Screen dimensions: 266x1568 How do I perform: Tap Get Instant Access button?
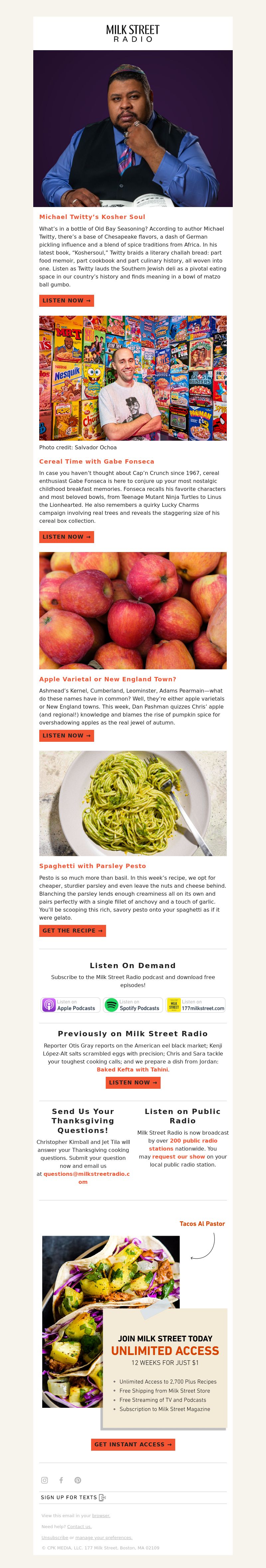[133, 1444]
